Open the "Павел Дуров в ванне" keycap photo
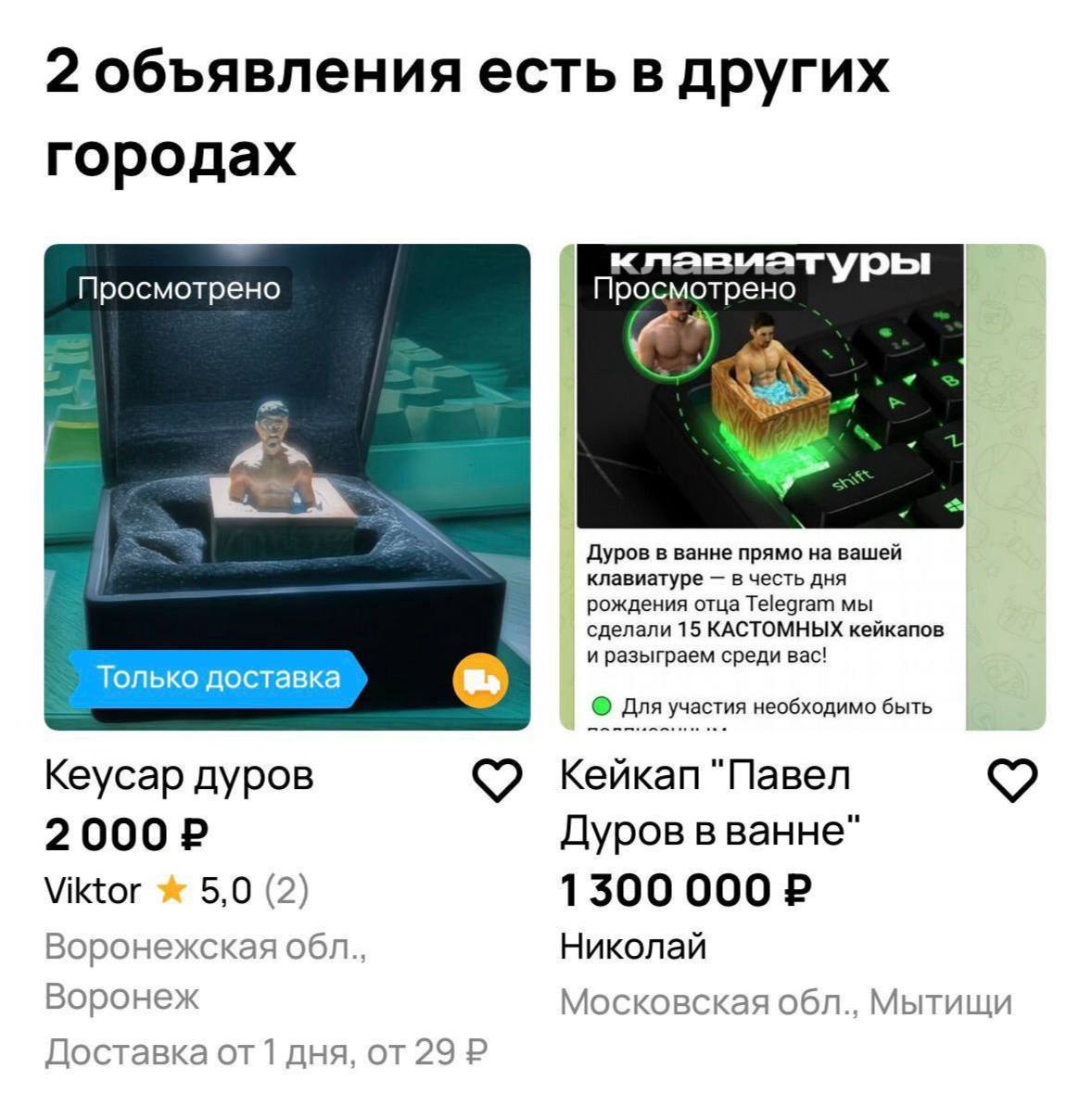This screenshot has width=1092, height=1094. pos(803,487)
